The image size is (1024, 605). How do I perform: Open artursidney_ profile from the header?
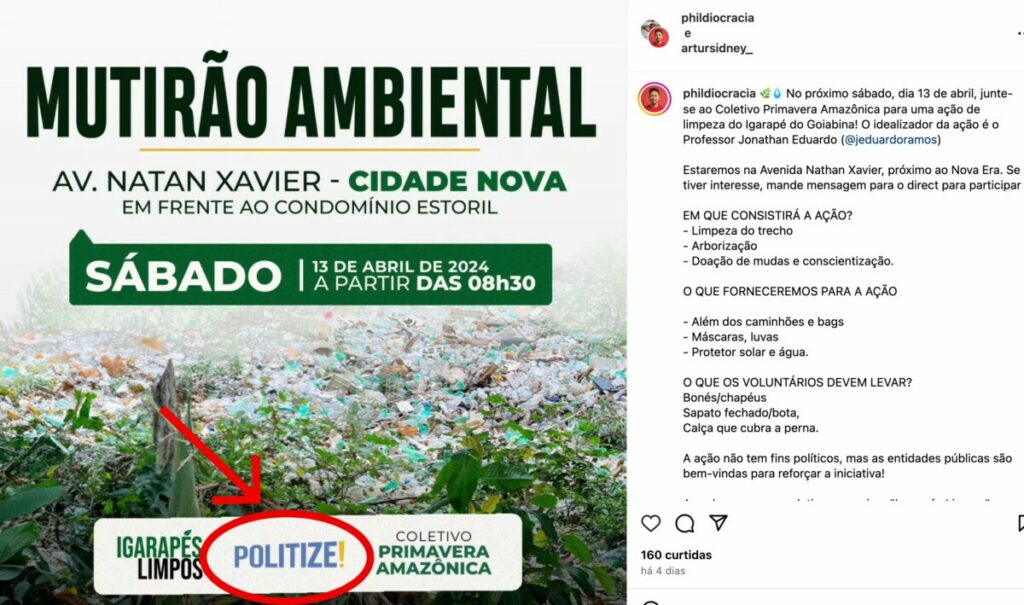point(717,48)
